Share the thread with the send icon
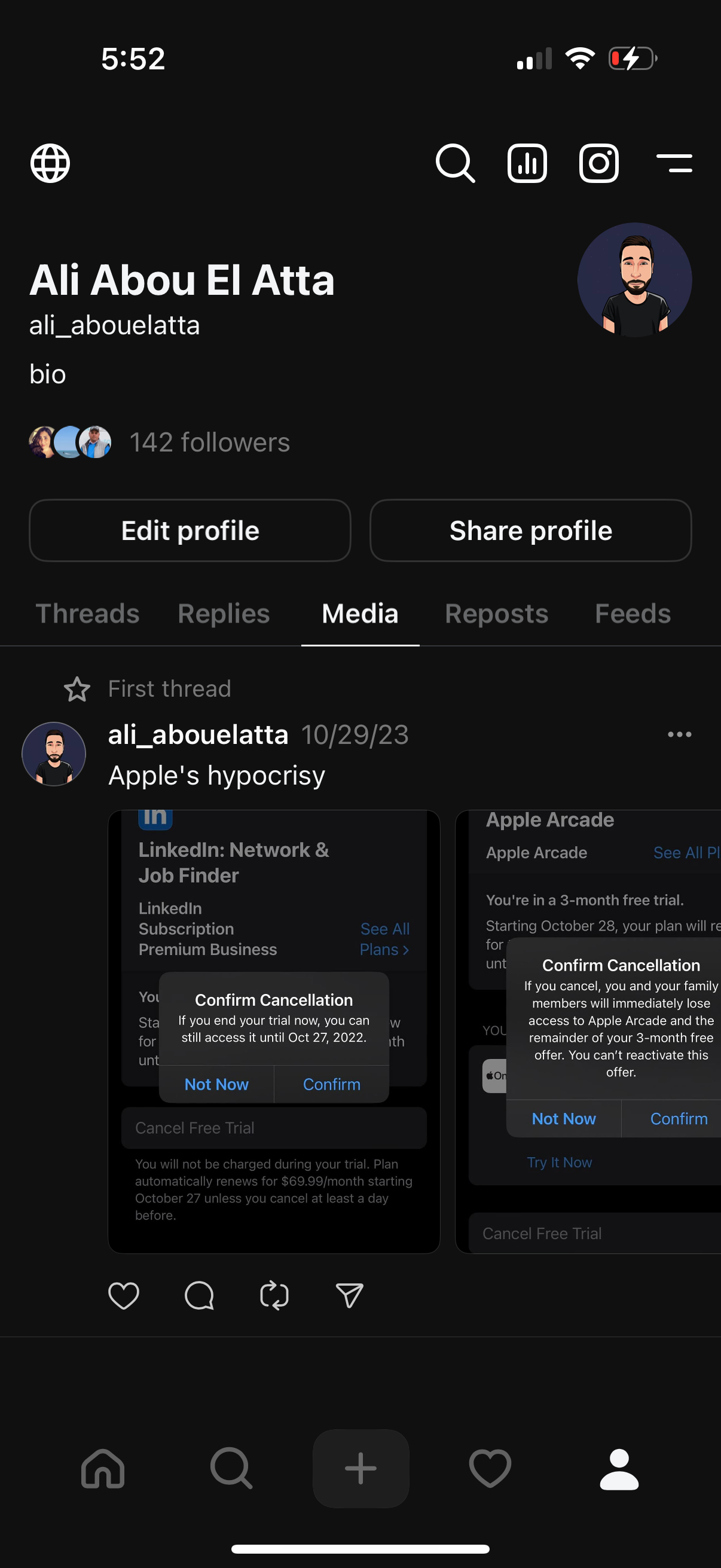 (x=350, y=1295)
